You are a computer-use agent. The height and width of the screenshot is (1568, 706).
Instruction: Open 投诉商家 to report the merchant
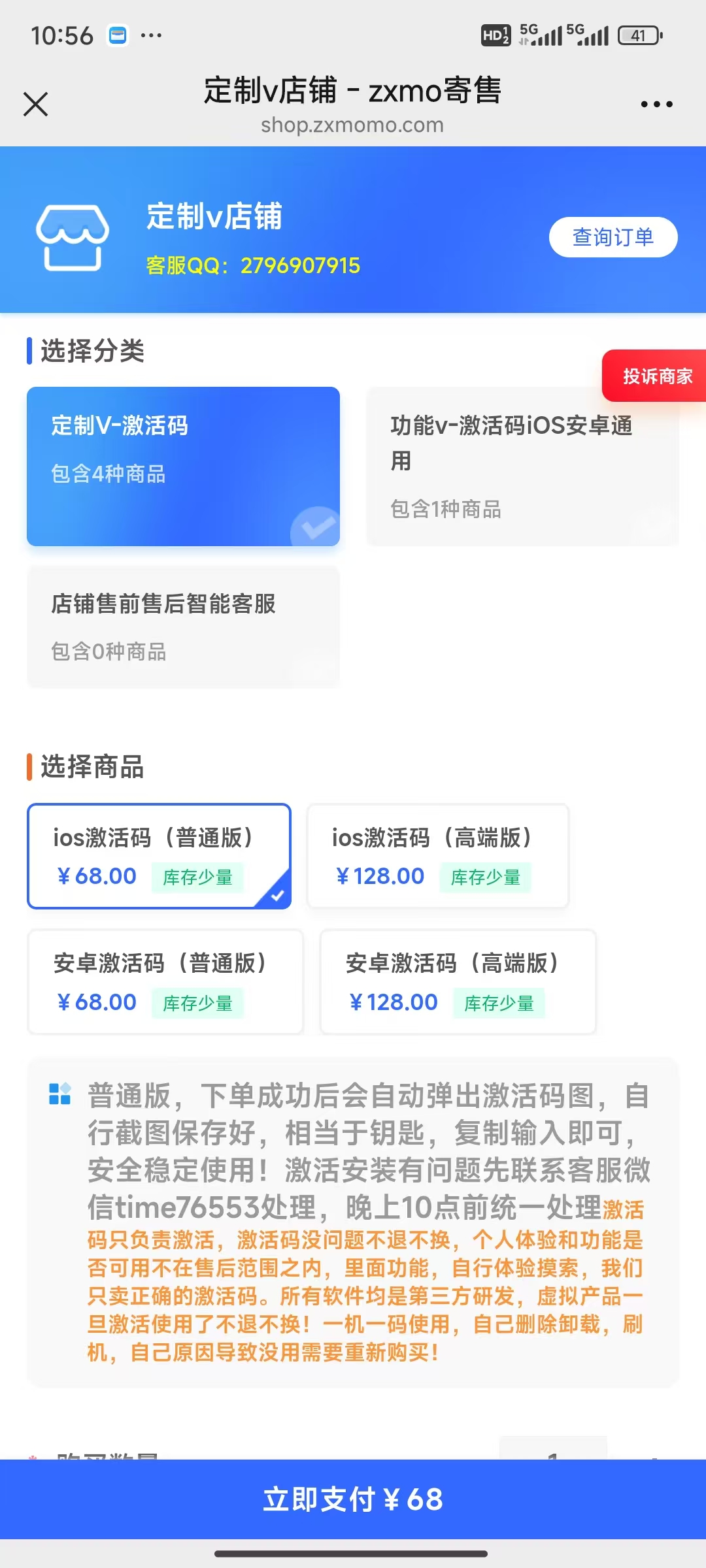pos(654,376)
